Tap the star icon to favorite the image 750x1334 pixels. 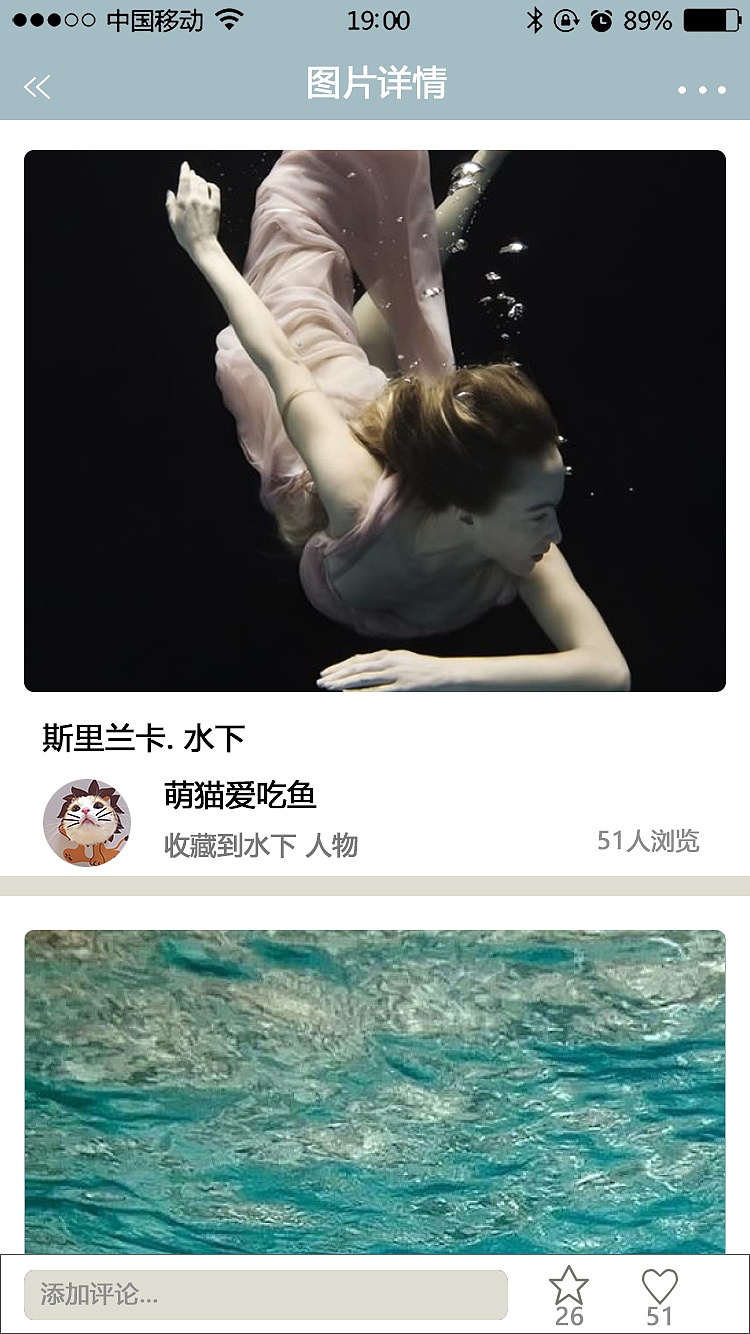coord(570,1282)
